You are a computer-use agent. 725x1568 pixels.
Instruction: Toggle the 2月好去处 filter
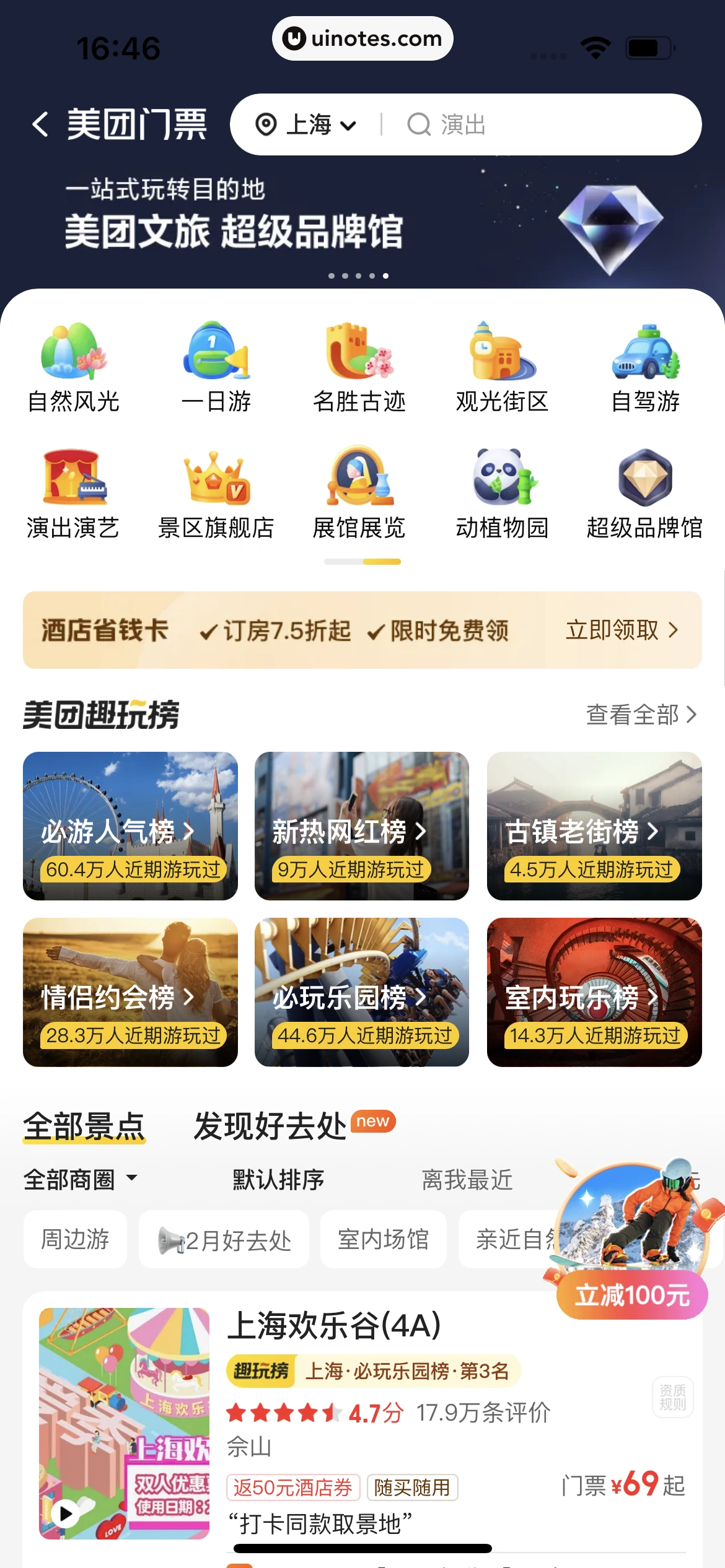coord(223,1239)
